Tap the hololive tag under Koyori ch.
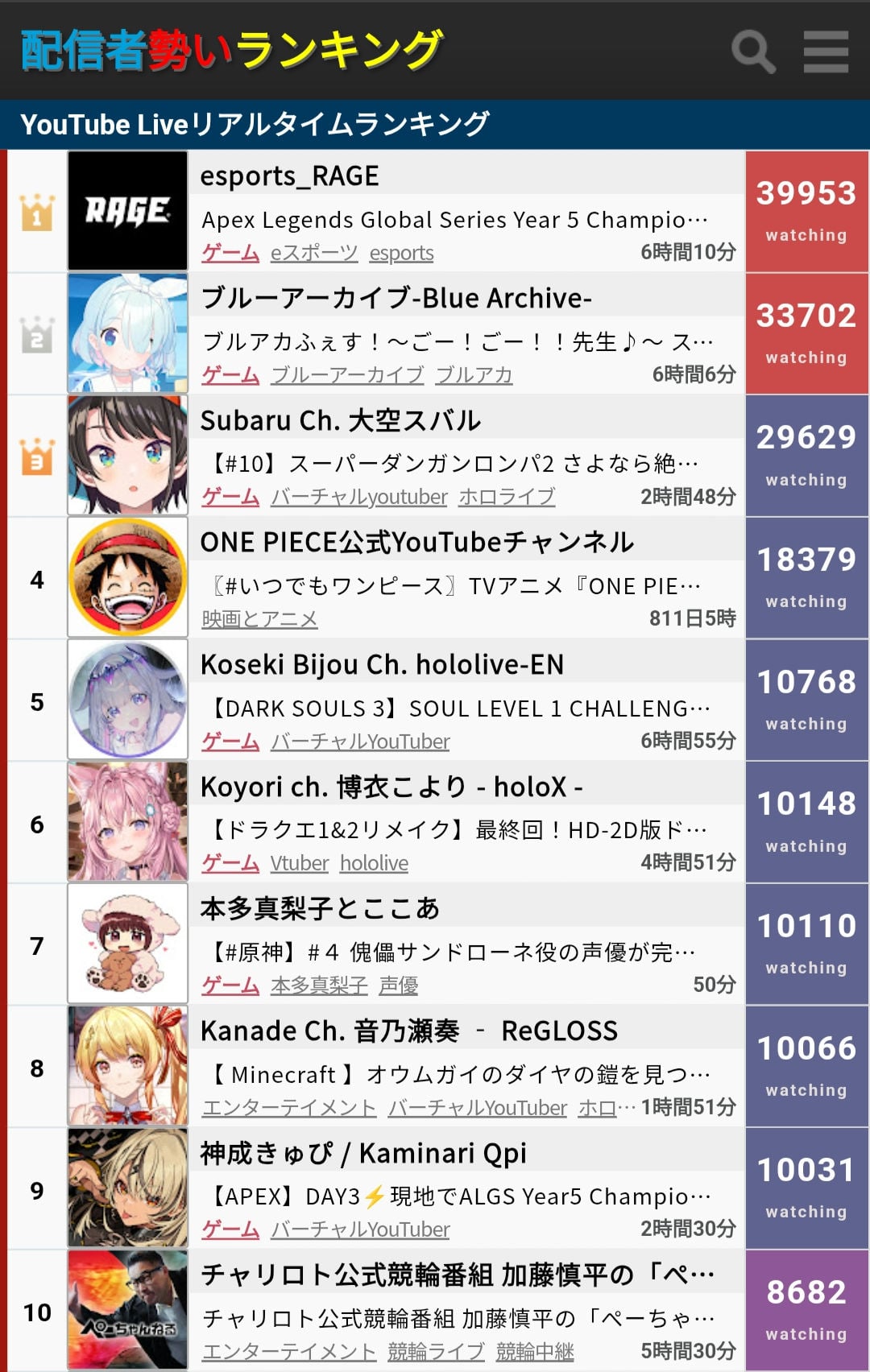The image size is (870, 1372). (x=374, y=863)
